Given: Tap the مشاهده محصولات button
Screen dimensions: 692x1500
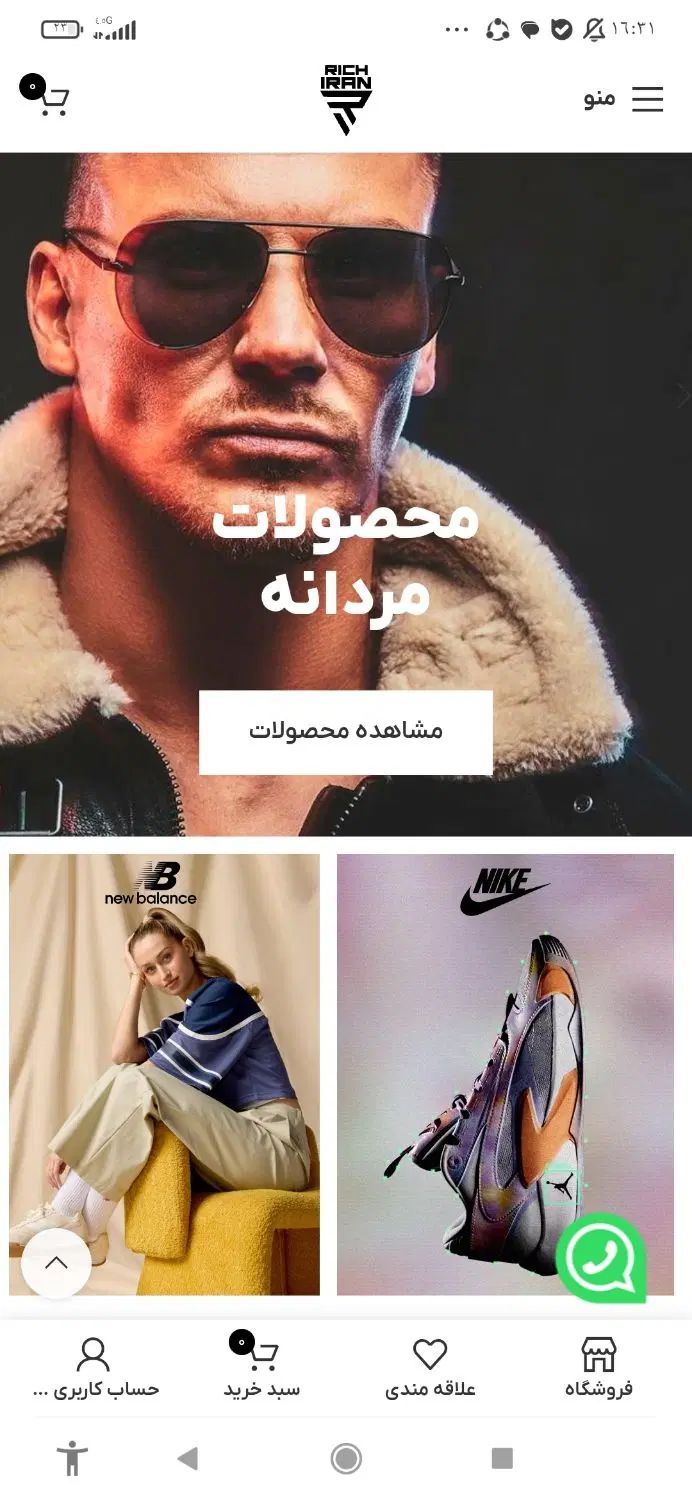Looking at the screenshot, I should (x=345, y=731).
